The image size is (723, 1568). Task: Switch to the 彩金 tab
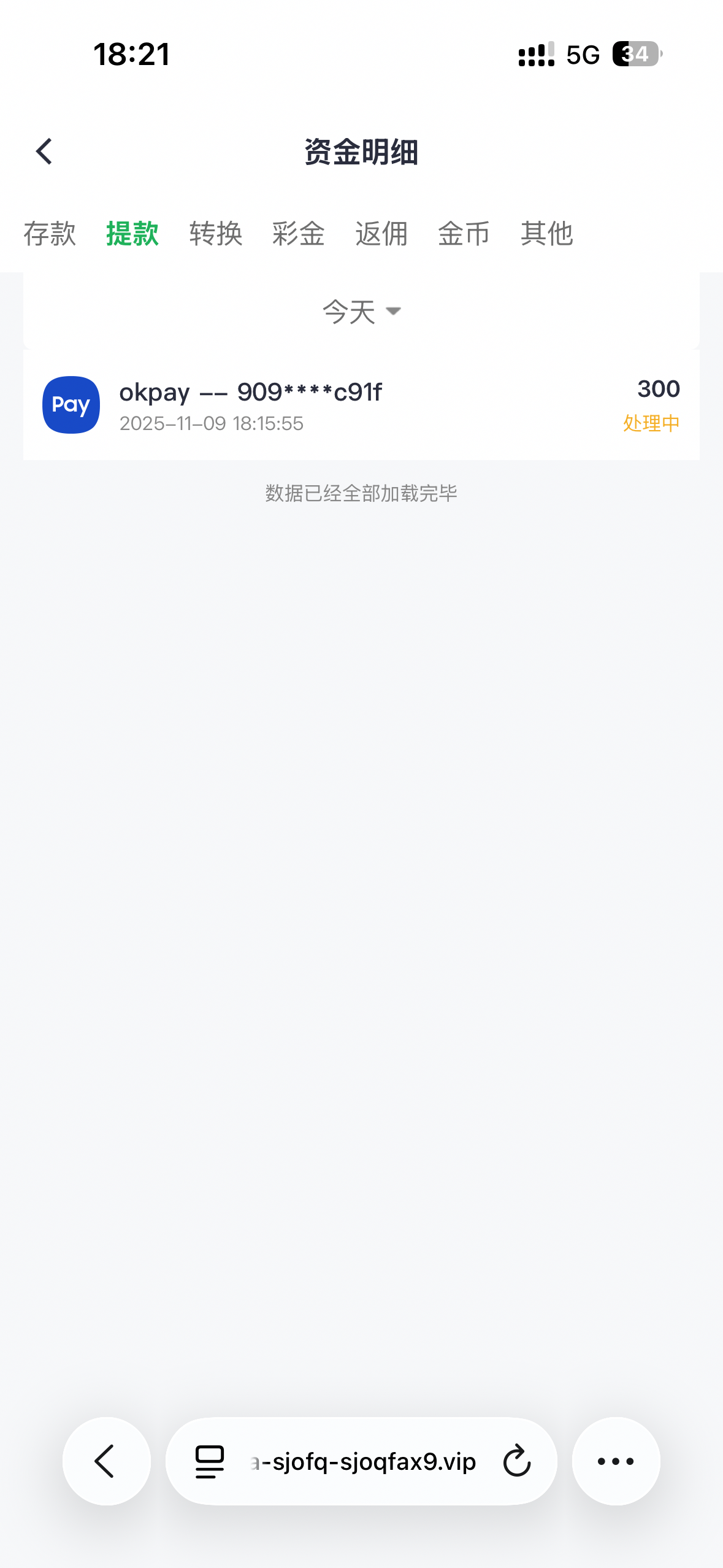point(298,234)
